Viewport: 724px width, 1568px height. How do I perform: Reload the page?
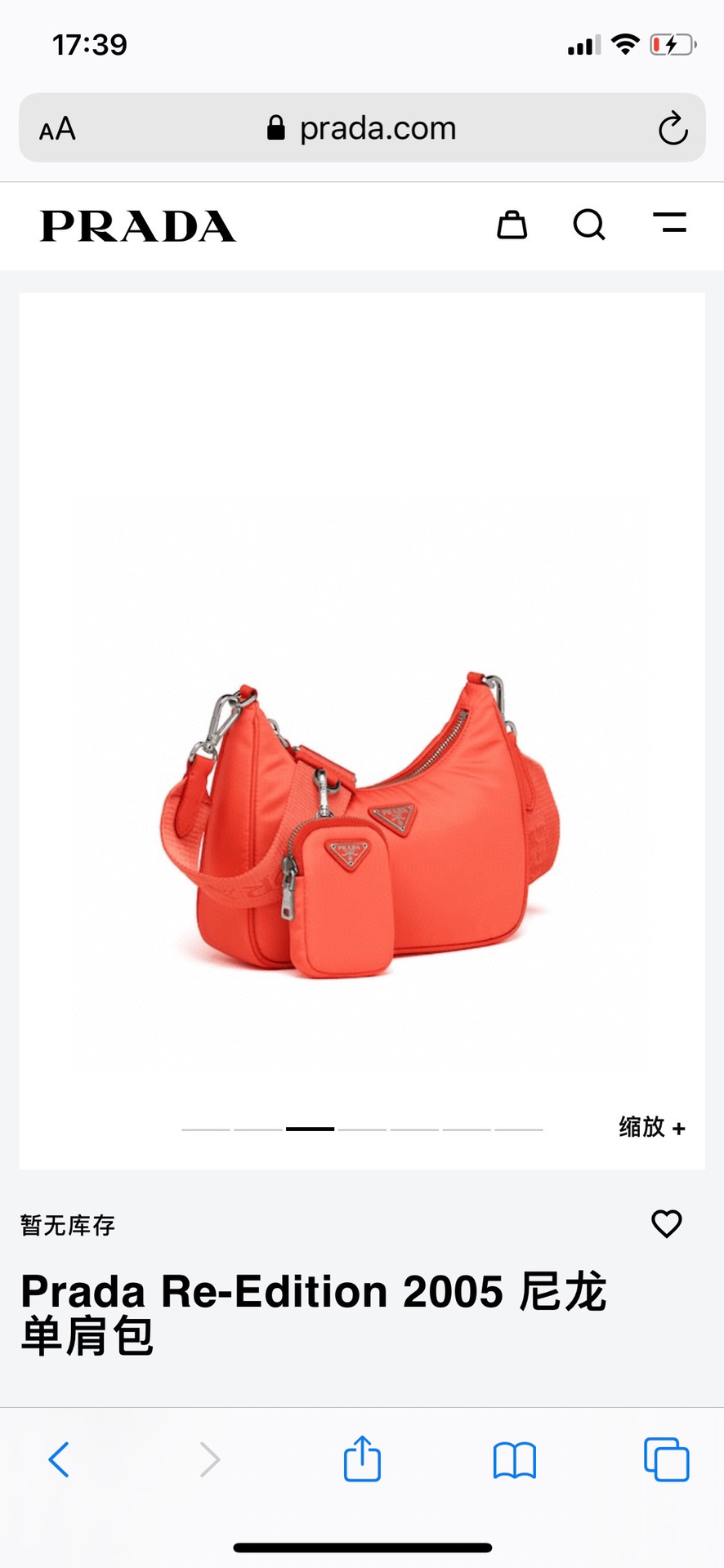(673, 128)
